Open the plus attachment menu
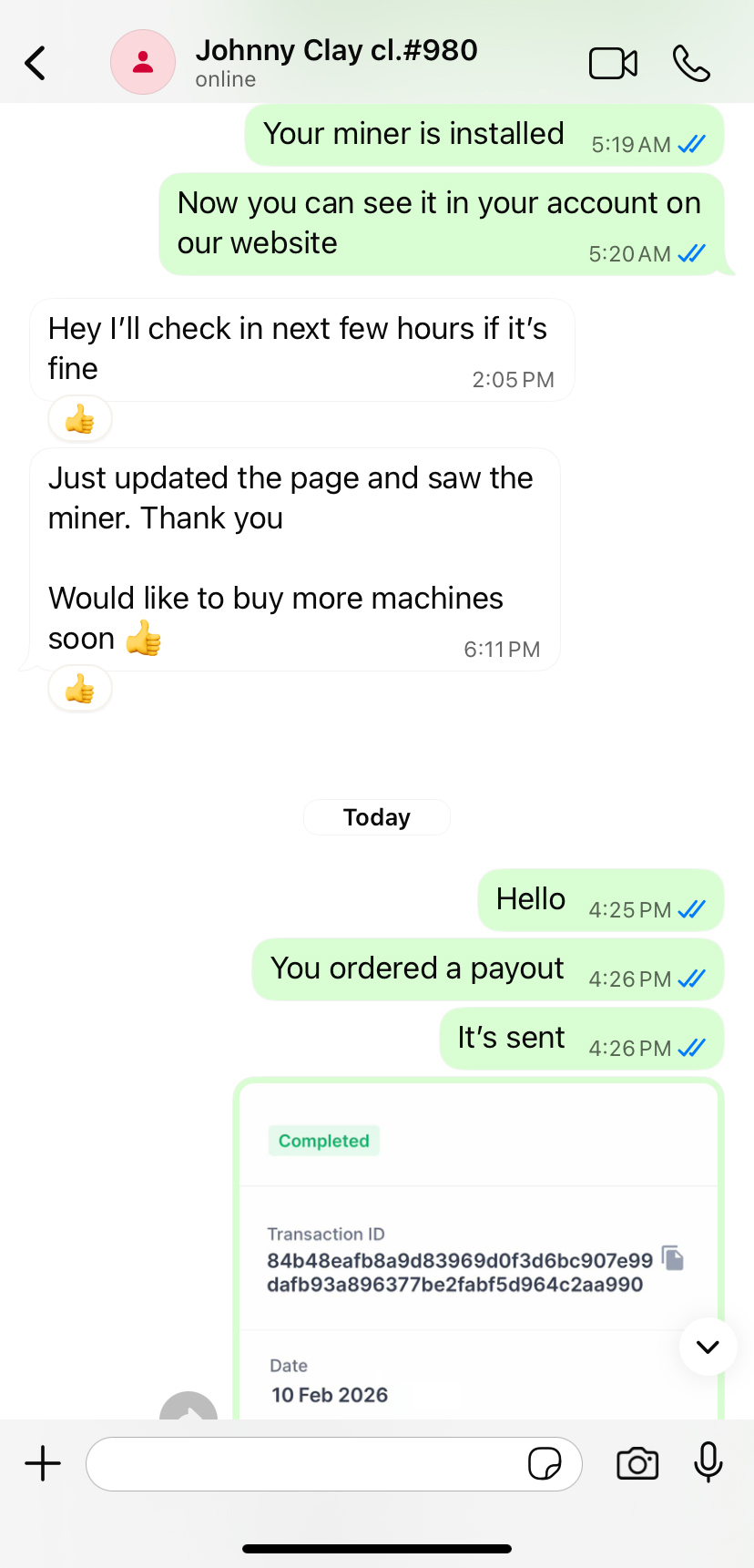The width and height of the screenshot is (754, 1568). click(x=43, y=1464)
